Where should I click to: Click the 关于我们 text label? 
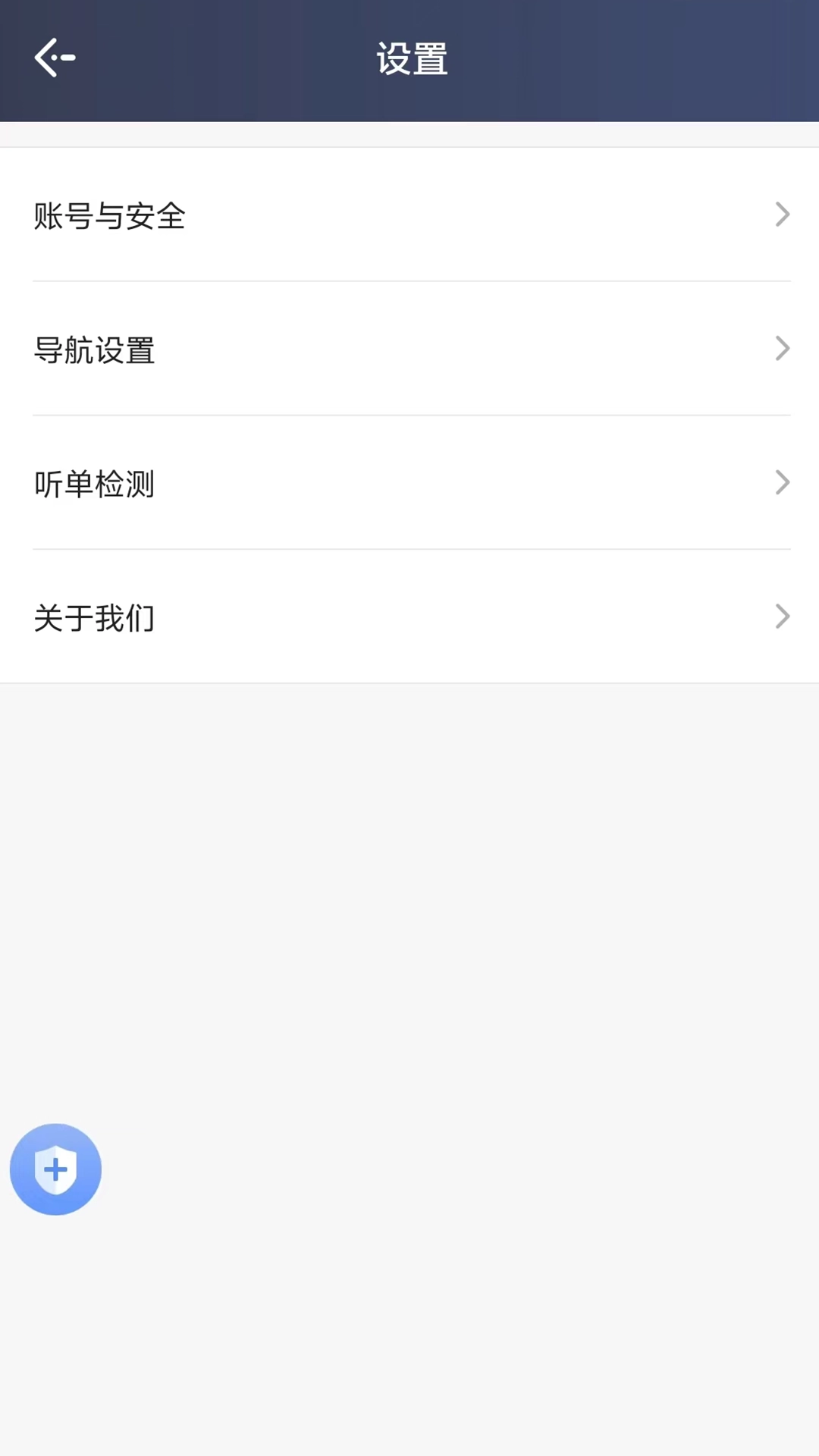coord(93,618)
